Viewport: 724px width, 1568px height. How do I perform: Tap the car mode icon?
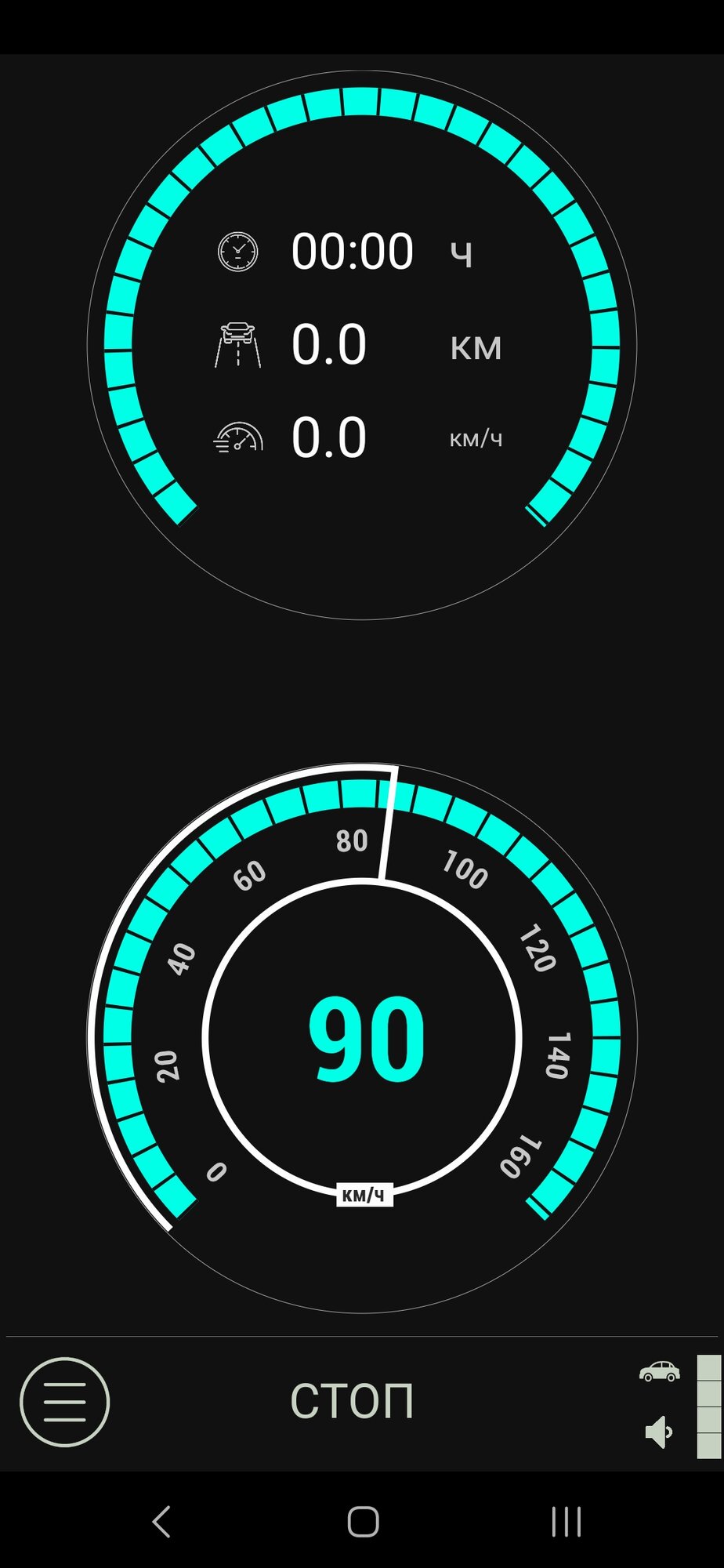[x=659, y=1370]
